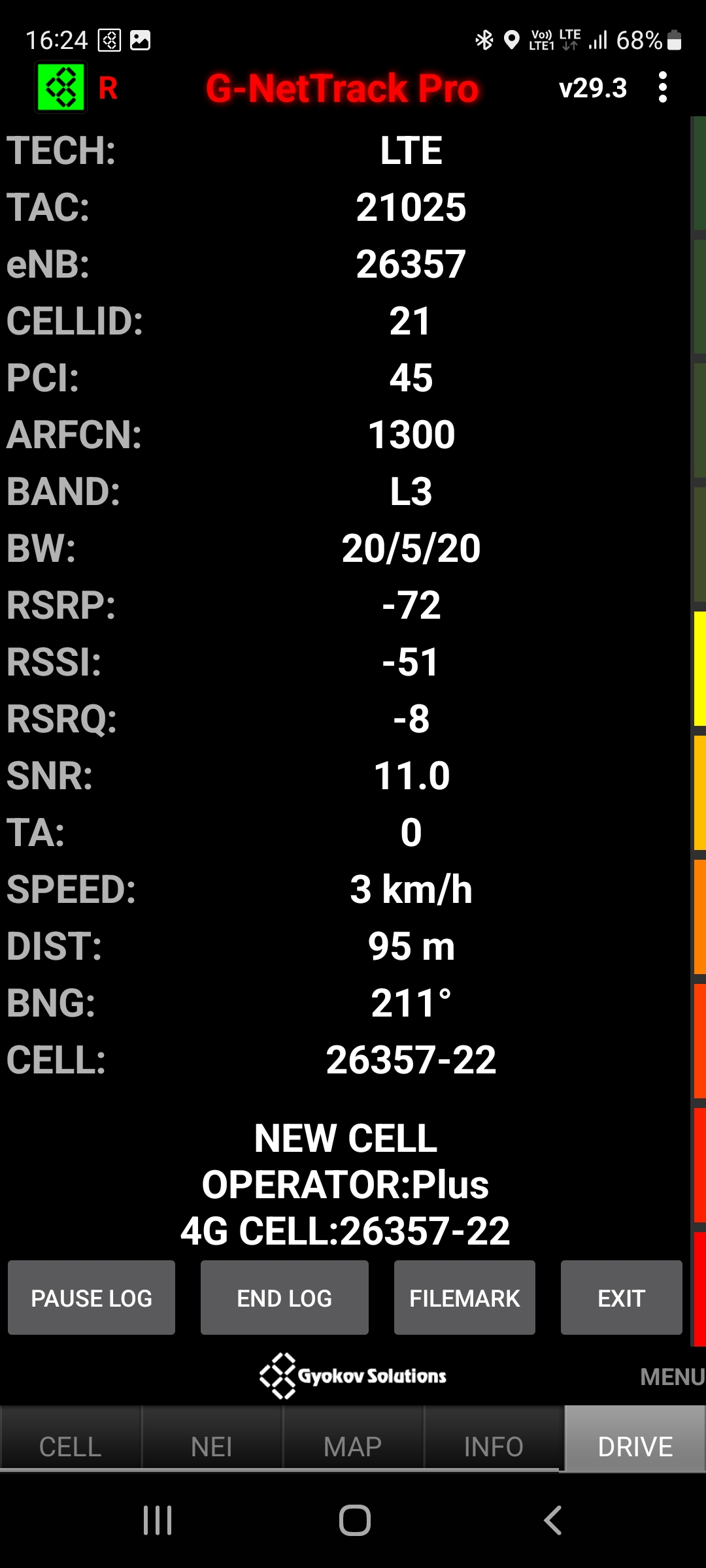The height and width of the screenshot is (1568, 706).
Task: Go back using system back button
Action: tap(553, 1520)
